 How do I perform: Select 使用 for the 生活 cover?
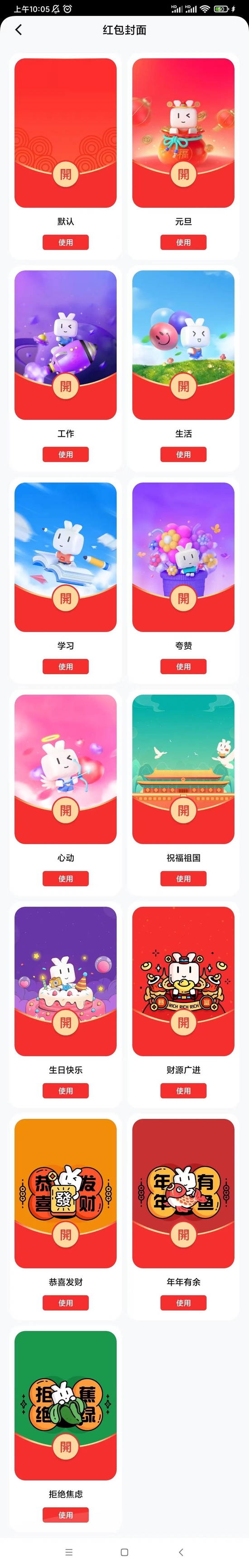pos(183,454)
